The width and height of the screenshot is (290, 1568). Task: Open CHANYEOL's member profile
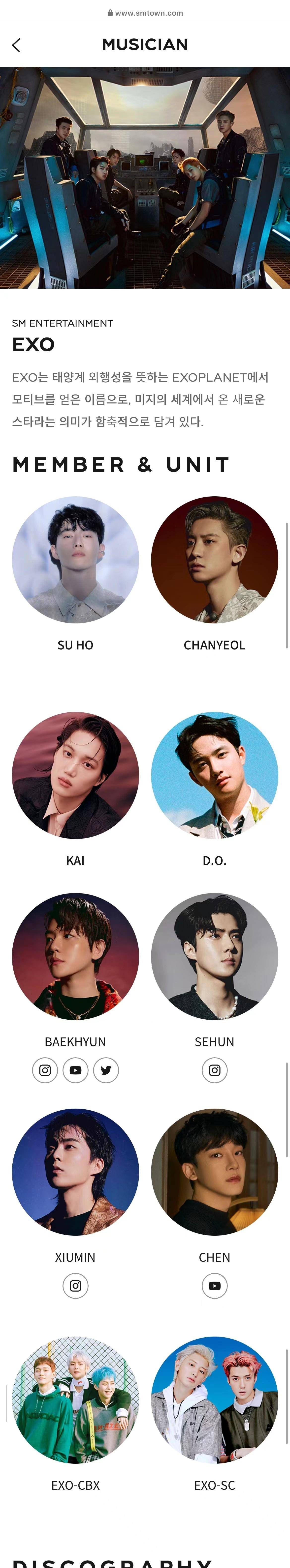pos(214,560)
